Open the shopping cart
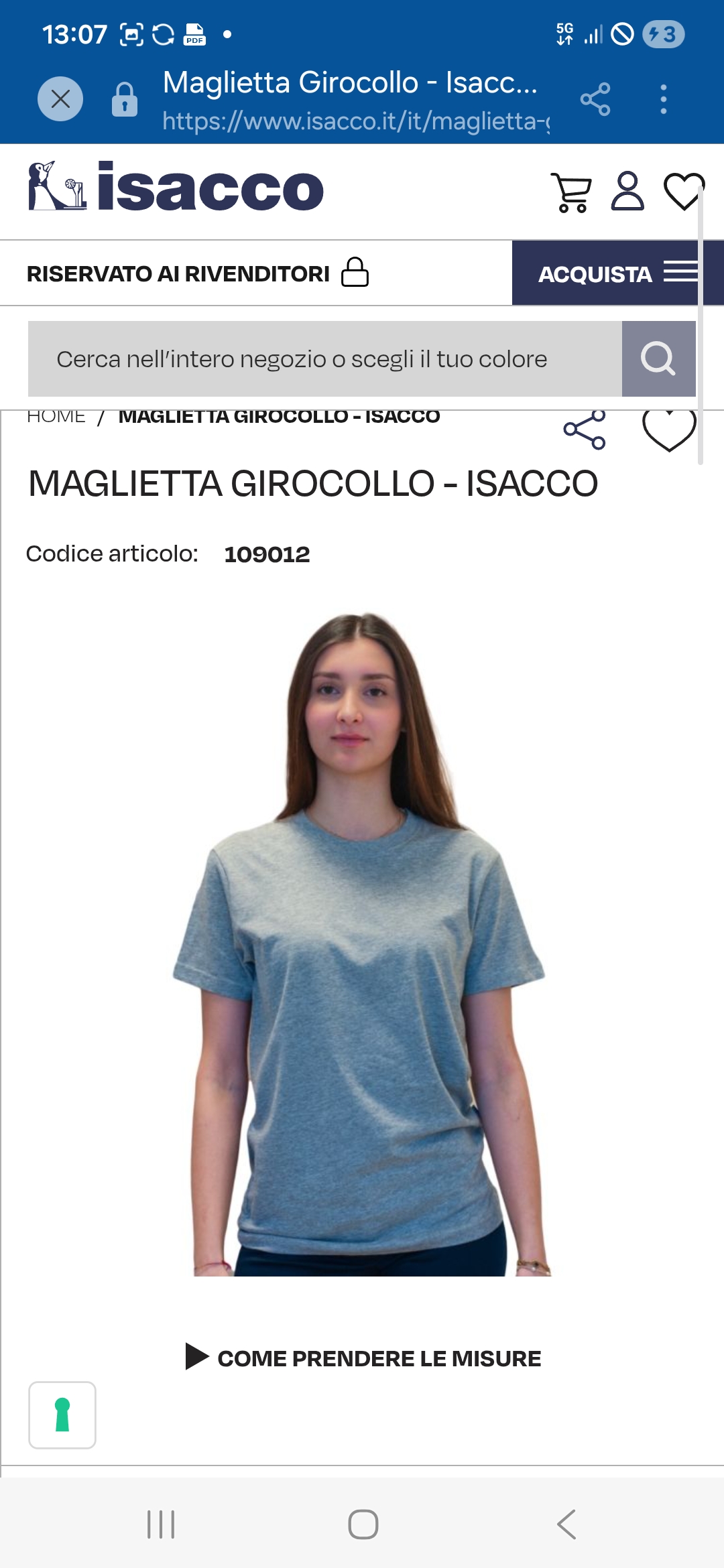The width and height of the screenshot is (724, 1568). coord(571,192)
